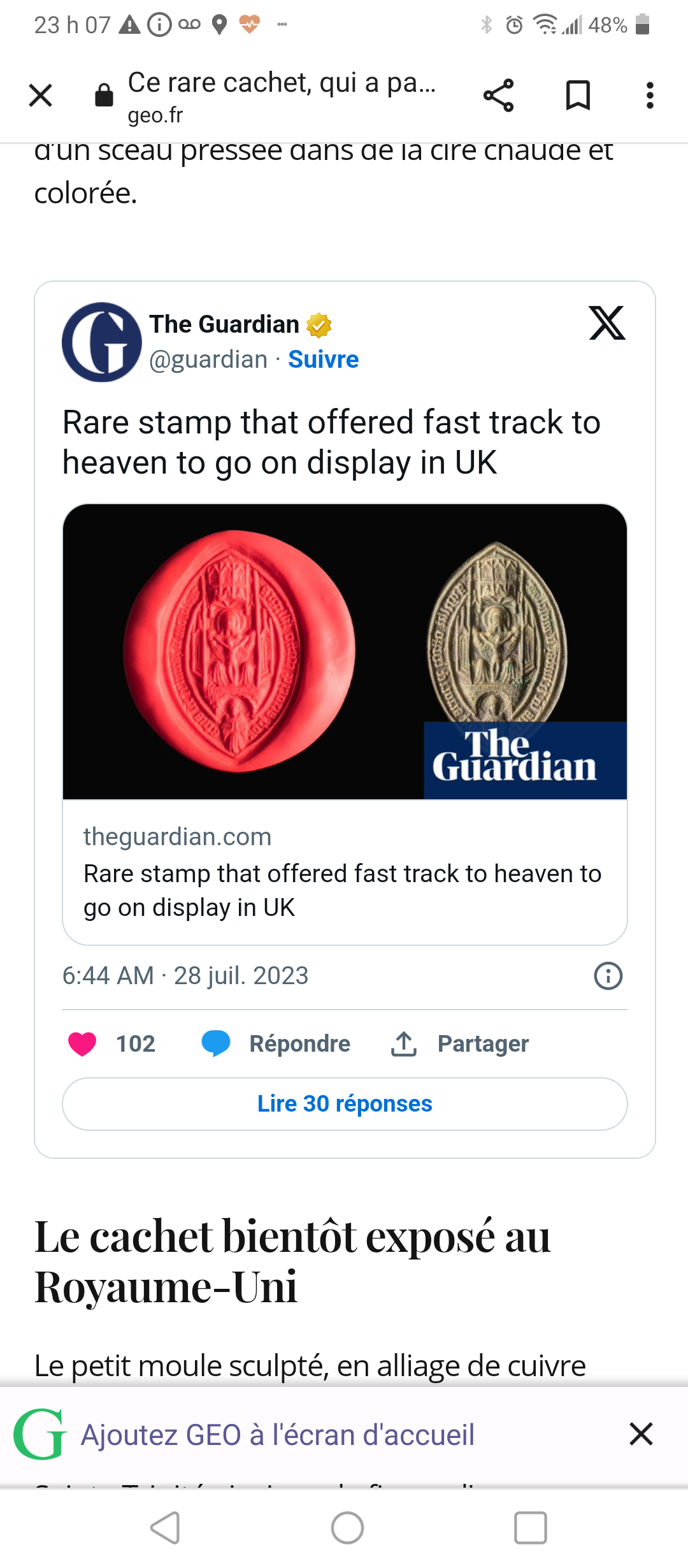Tap the tweet info icon
This screenshot has width=688, height=1568.
tap(608, 976)
